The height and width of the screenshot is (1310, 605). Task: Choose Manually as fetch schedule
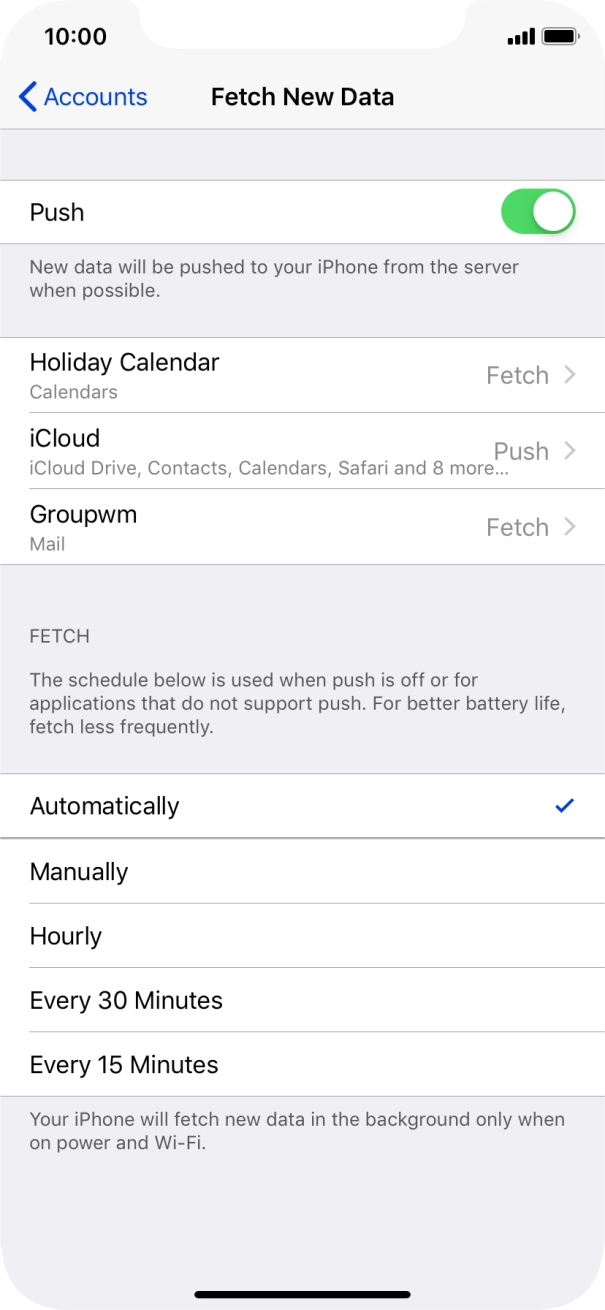tap(302, 871)
